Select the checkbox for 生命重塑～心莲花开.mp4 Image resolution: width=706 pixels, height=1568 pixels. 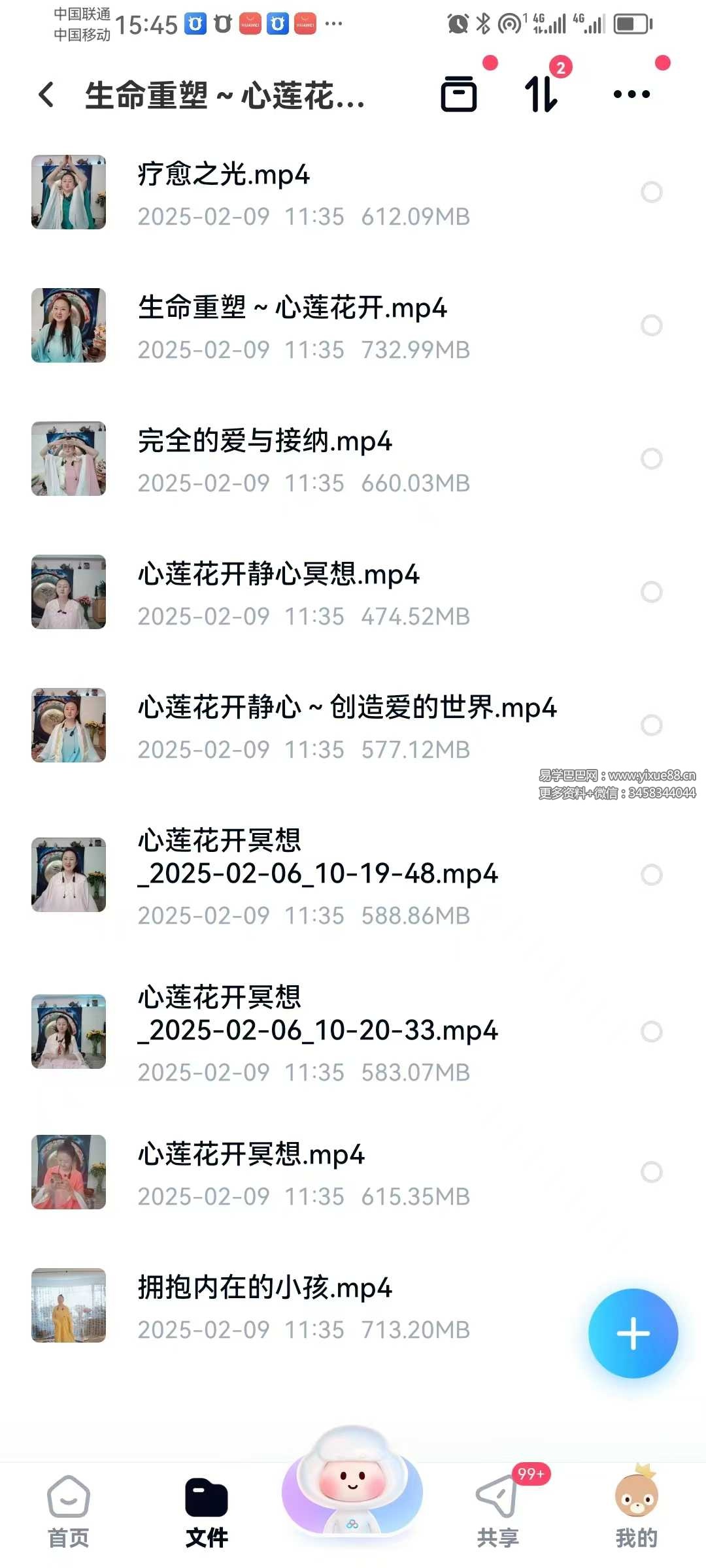point(651,325)
